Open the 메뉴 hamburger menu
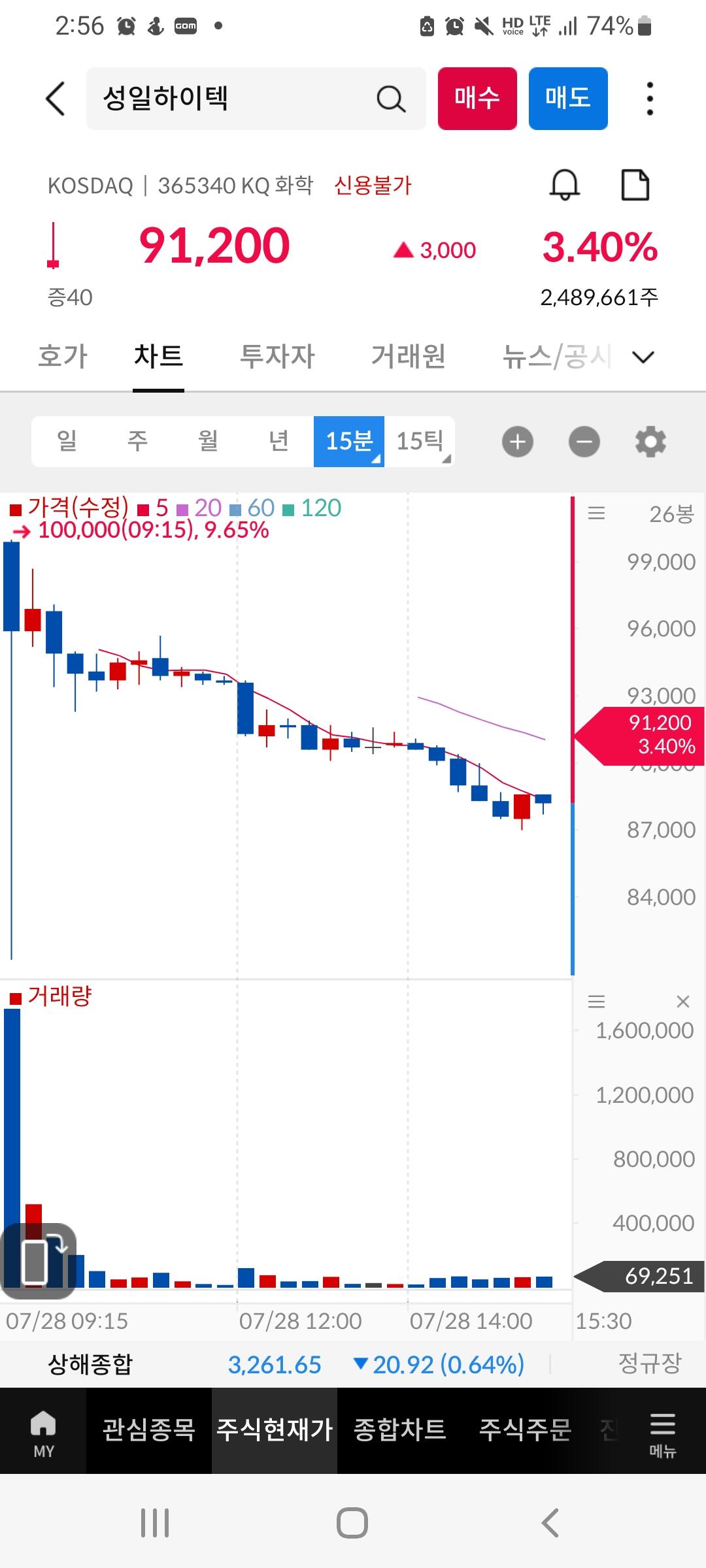The width and height of the screenshot is (706, 1568). click(x=662, y=1434)
